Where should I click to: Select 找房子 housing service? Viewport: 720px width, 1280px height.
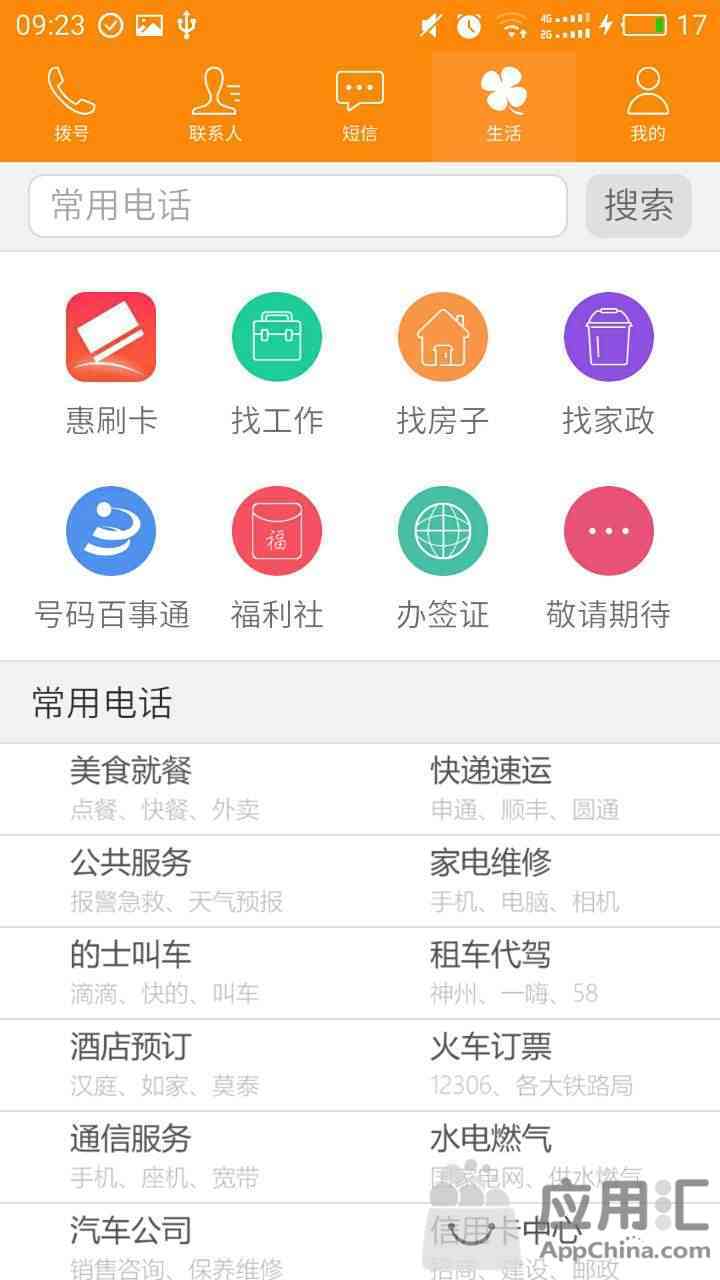pos(443,364)
